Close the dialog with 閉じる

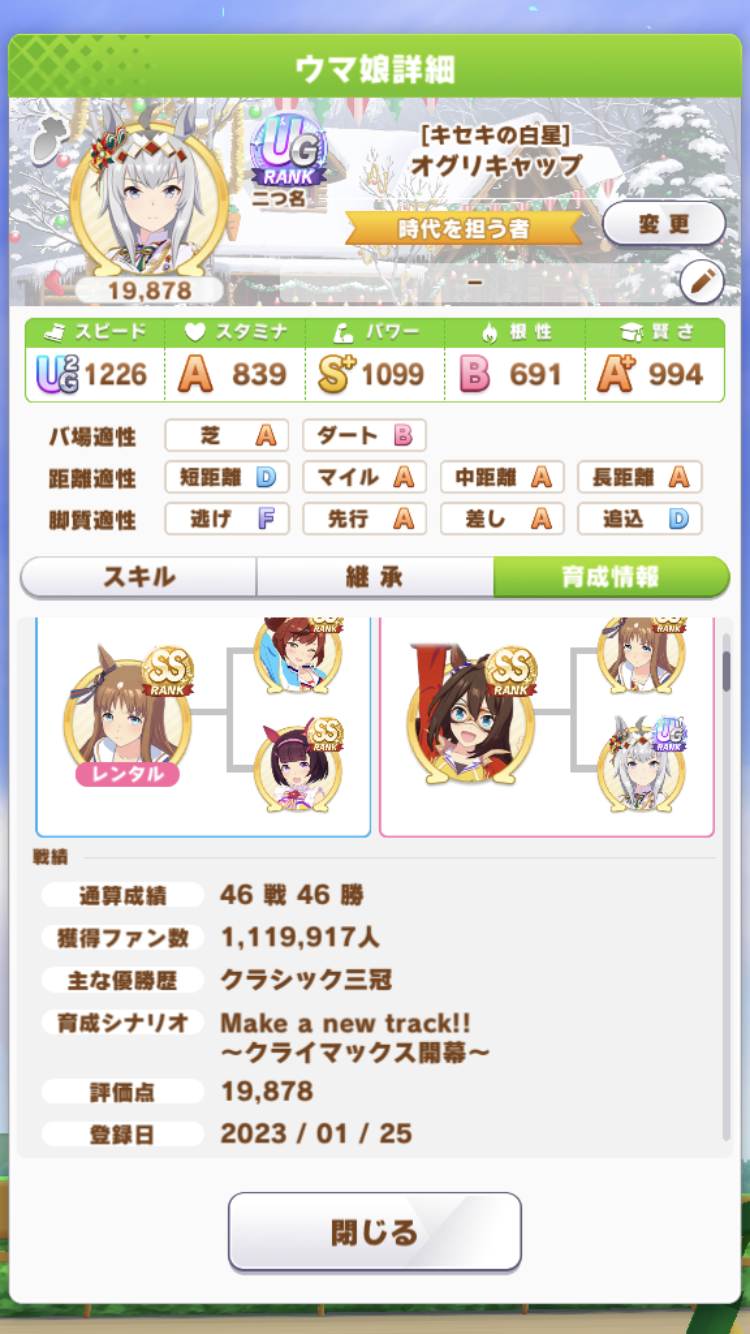point(375,1232)
